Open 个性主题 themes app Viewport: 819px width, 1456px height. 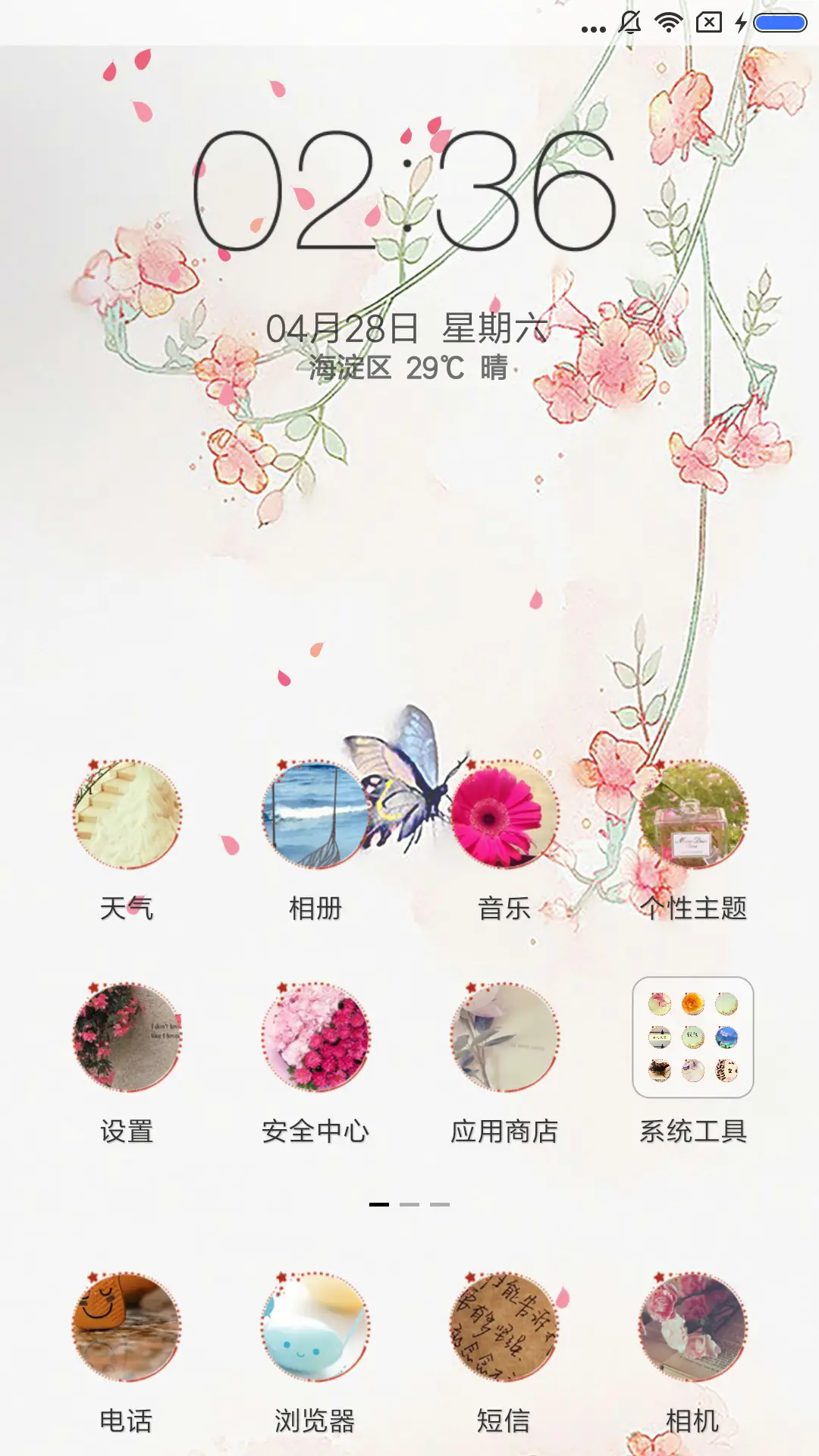(693, 815)
